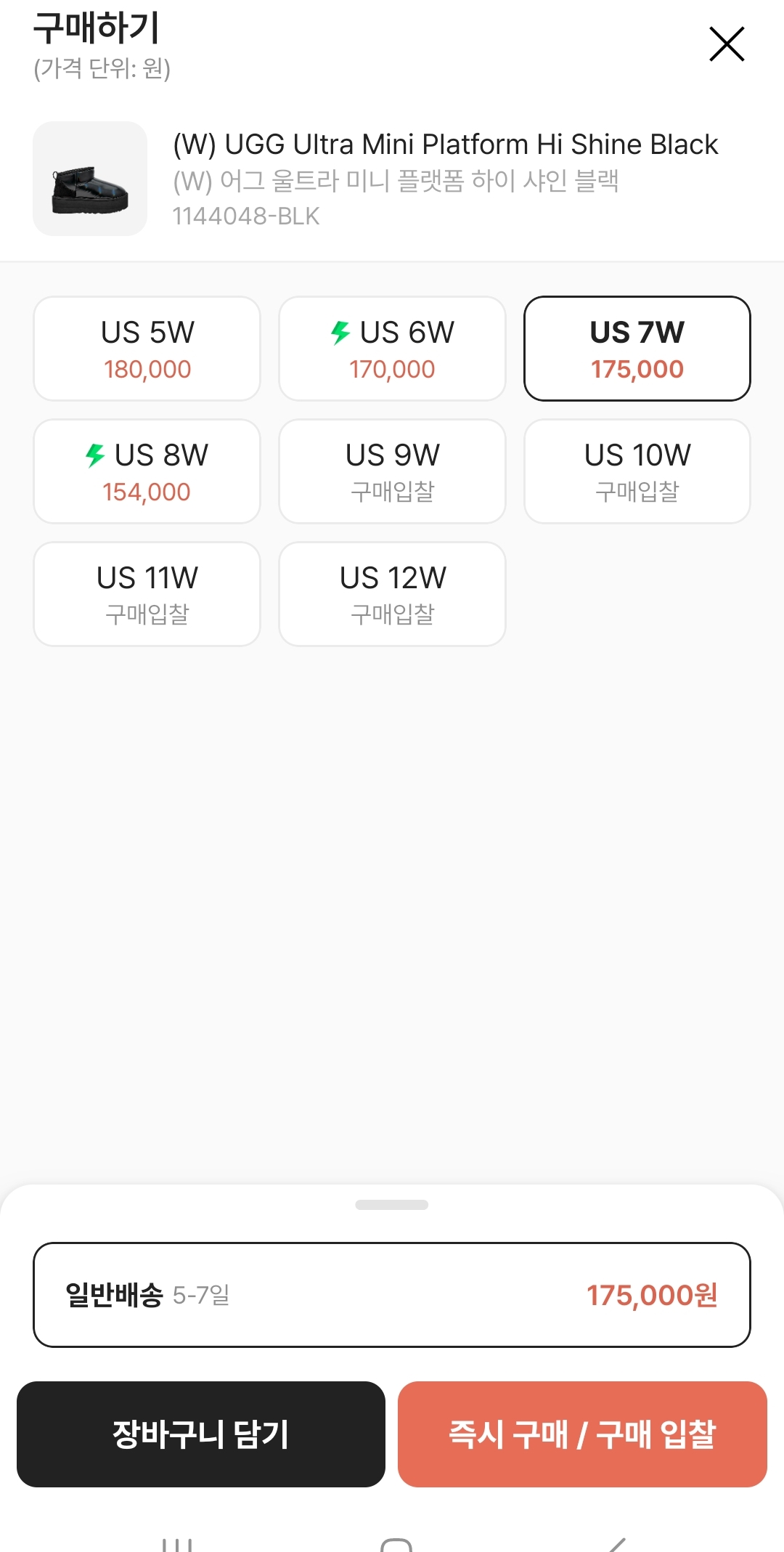The height and width of the screenshot is (1552, 784).
Task: Select the US 8W size for 154,000
Action: 147,471
